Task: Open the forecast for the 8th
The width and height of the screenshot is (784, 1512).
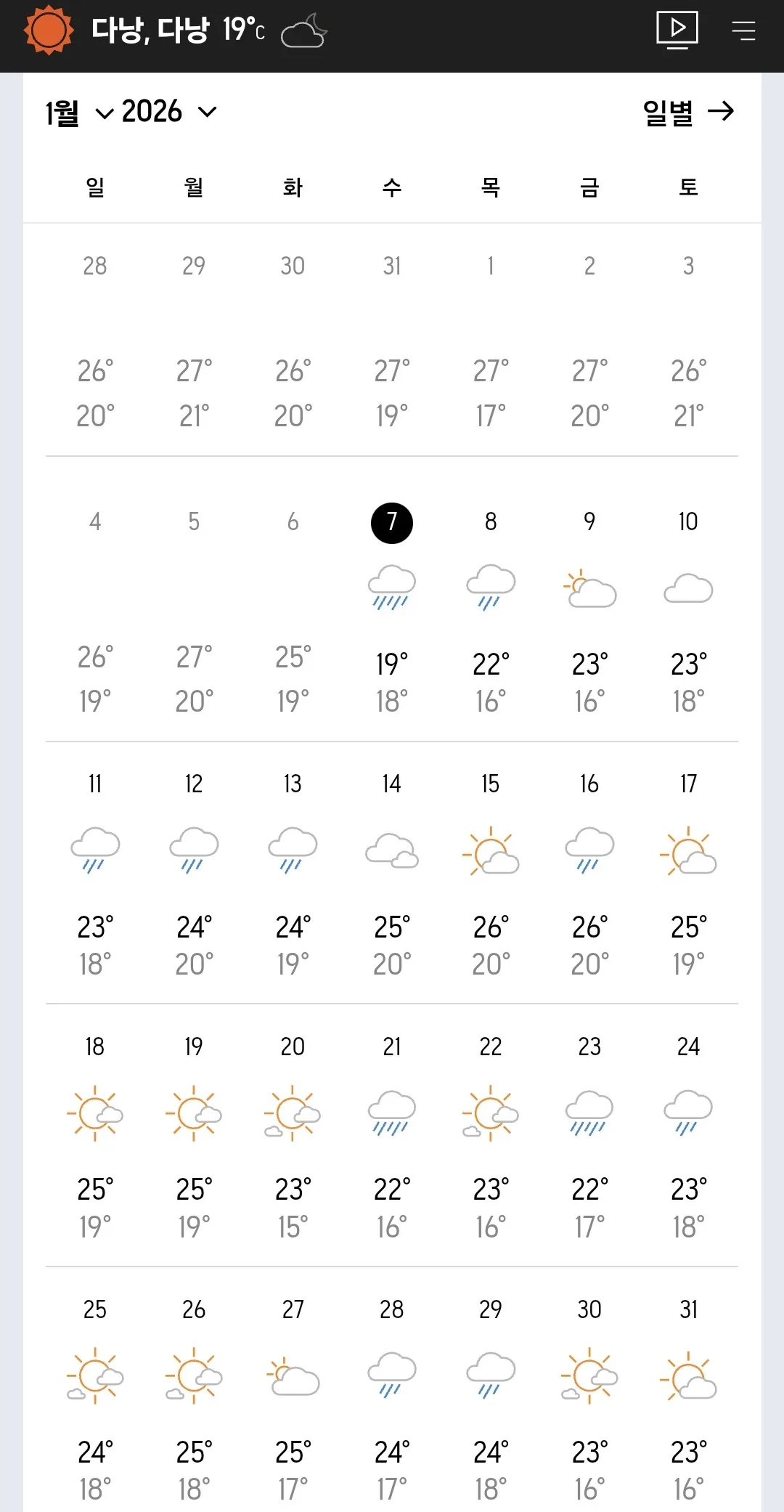Action: pyautogui.click(x=491, y=611)
